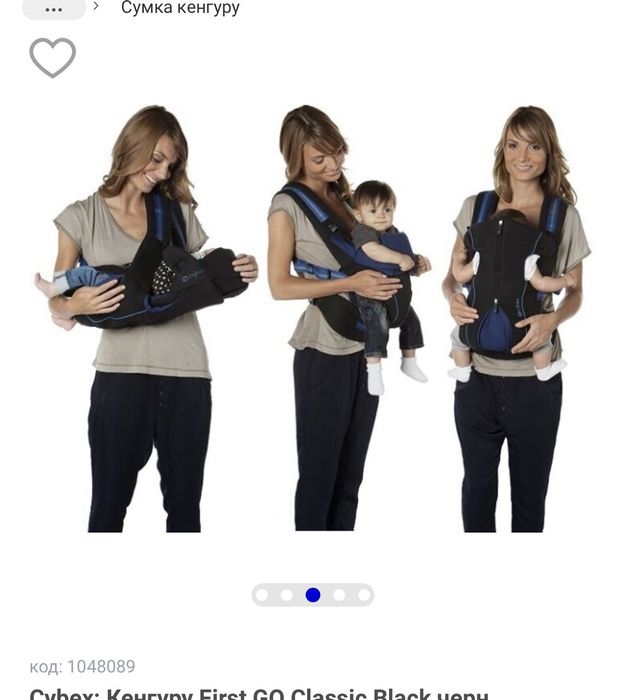626x700 pixels.
Task: Expand the collapsed breadcrumb ellipsis
Action: click(53, 8)
